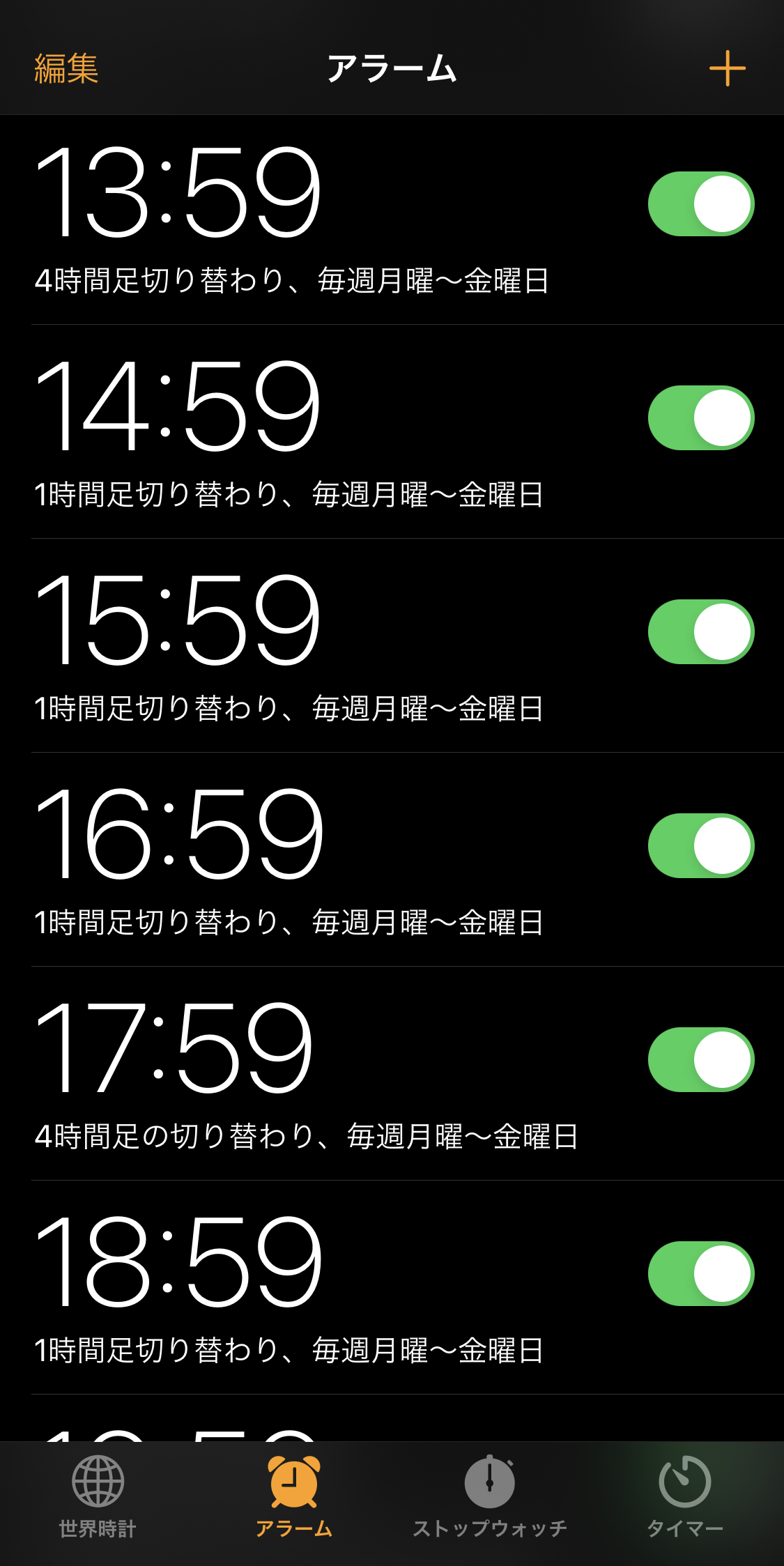Viewport: 784px width, 1566px height.
Task: Disable the 14:59 alarm switch
Action: point(701,417)
